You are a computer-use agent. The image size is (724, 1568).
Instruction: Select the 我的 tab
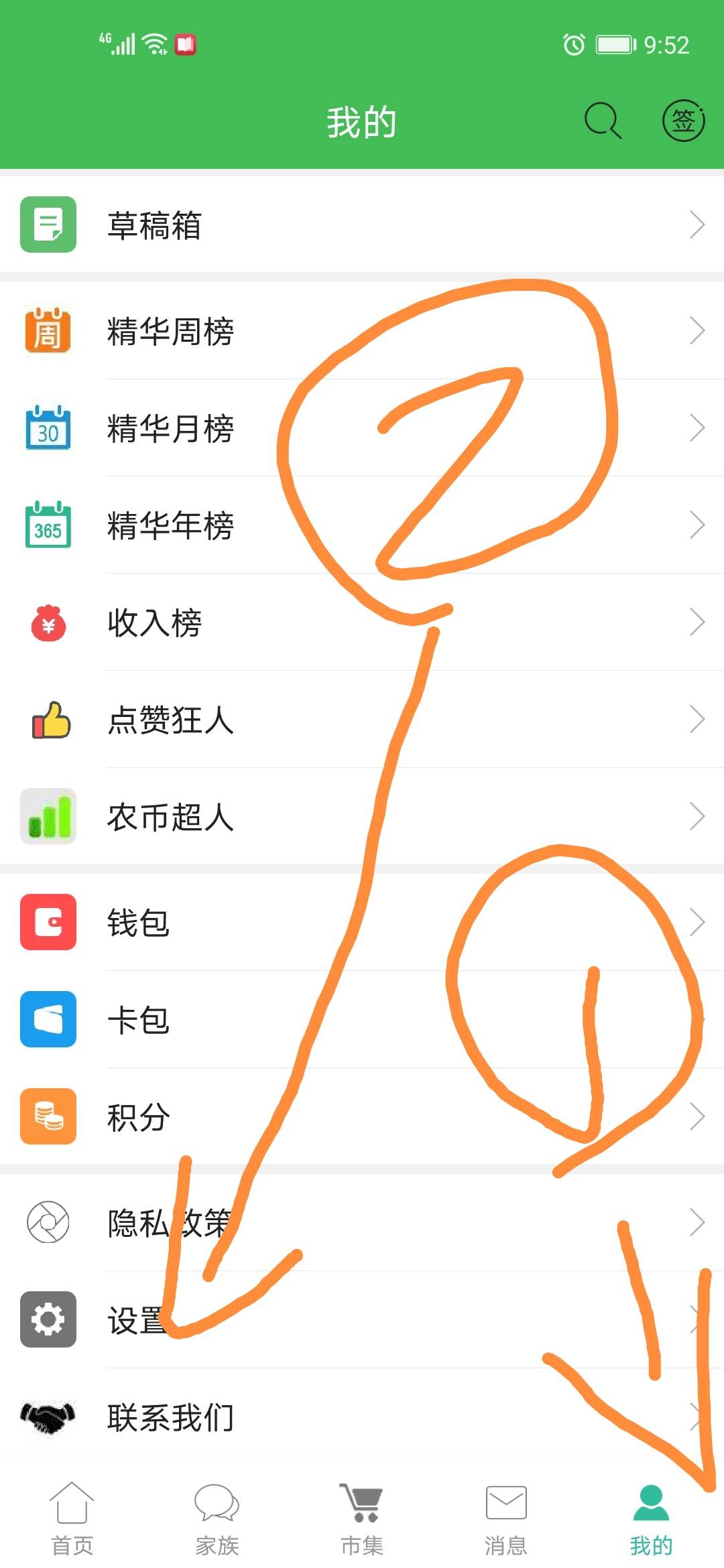coord(651,1518)
